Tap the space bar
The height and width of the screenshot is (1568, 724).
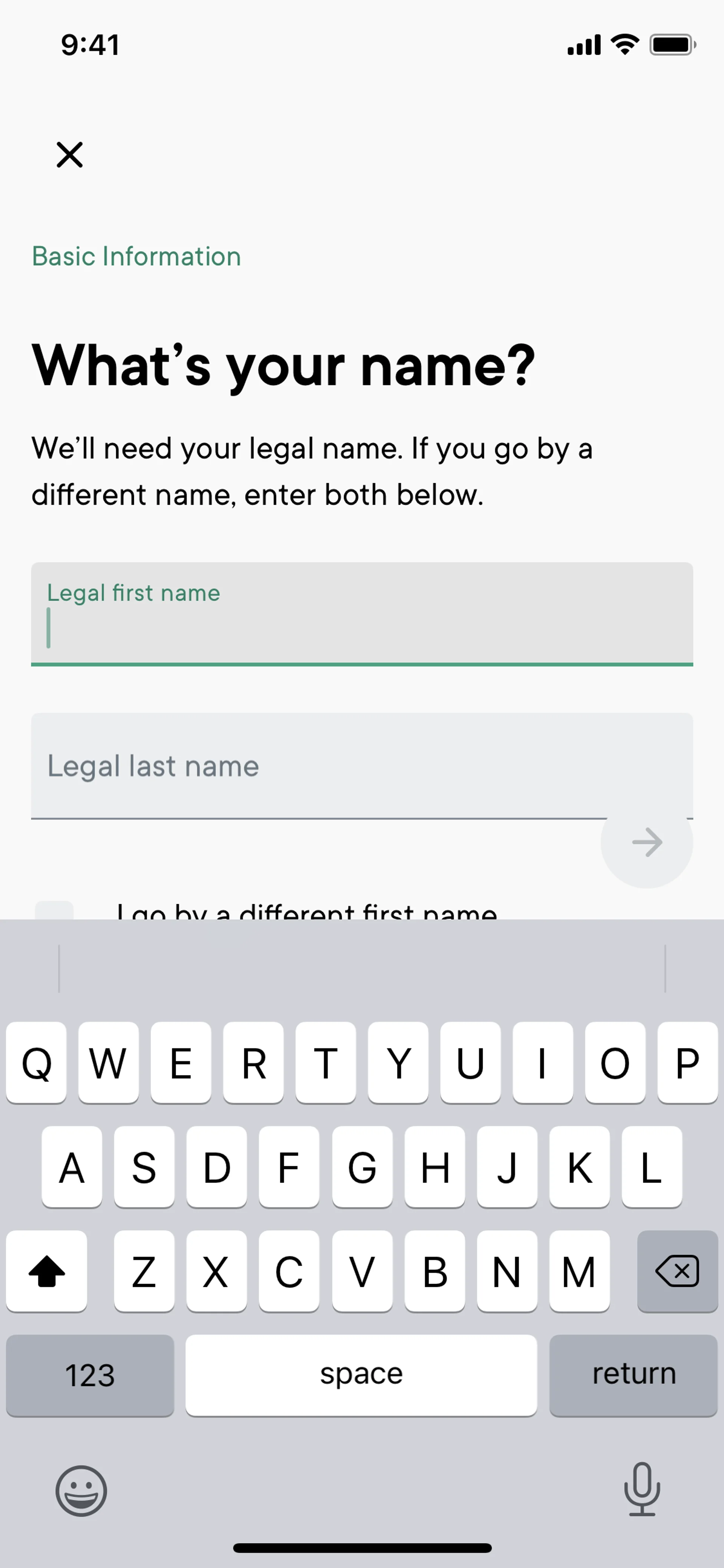coord(361,1375)
